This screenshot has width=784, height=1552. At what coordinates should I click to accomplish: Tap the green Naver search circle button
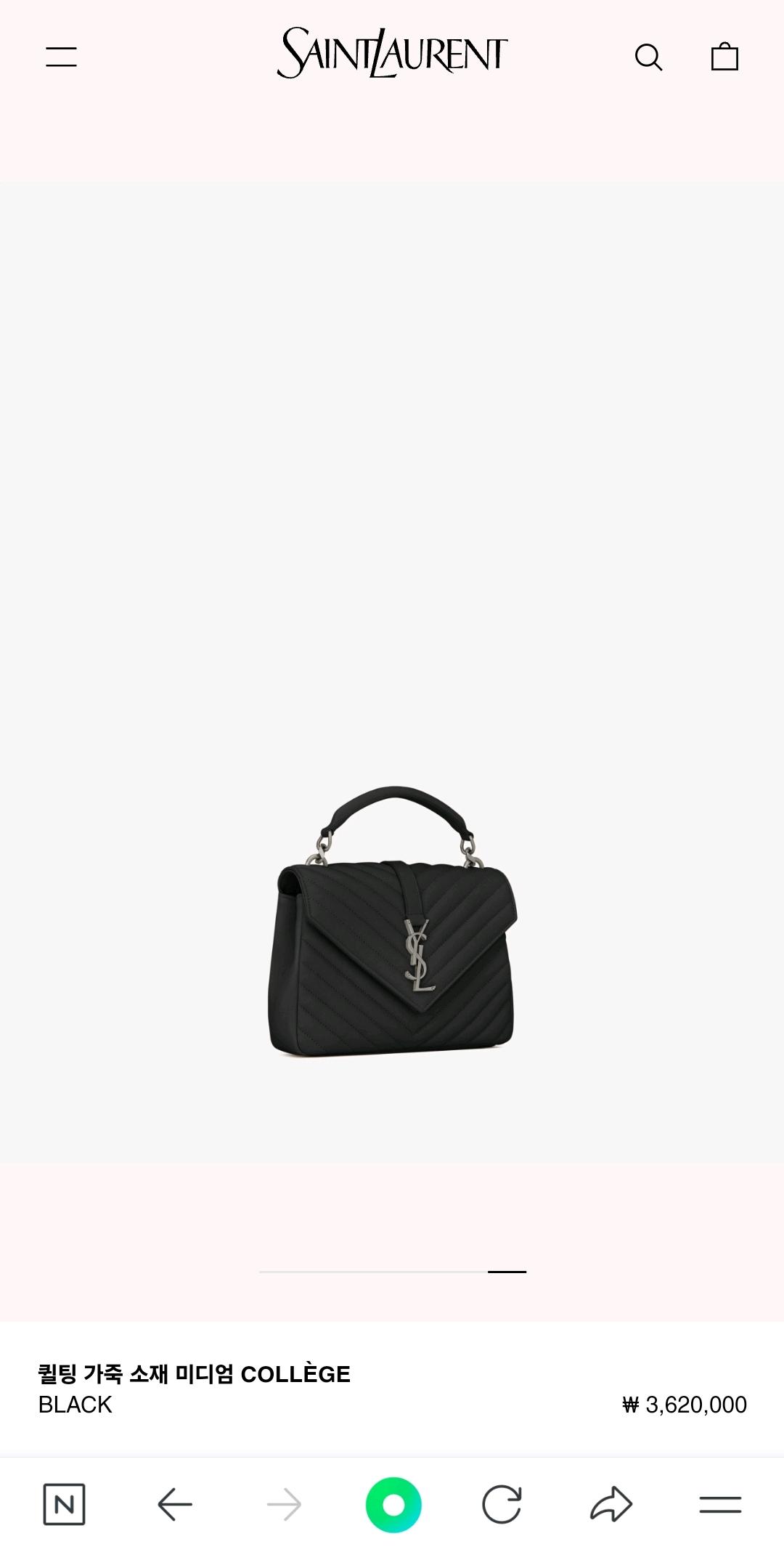pyautogui.click(x=393, y=1505)
